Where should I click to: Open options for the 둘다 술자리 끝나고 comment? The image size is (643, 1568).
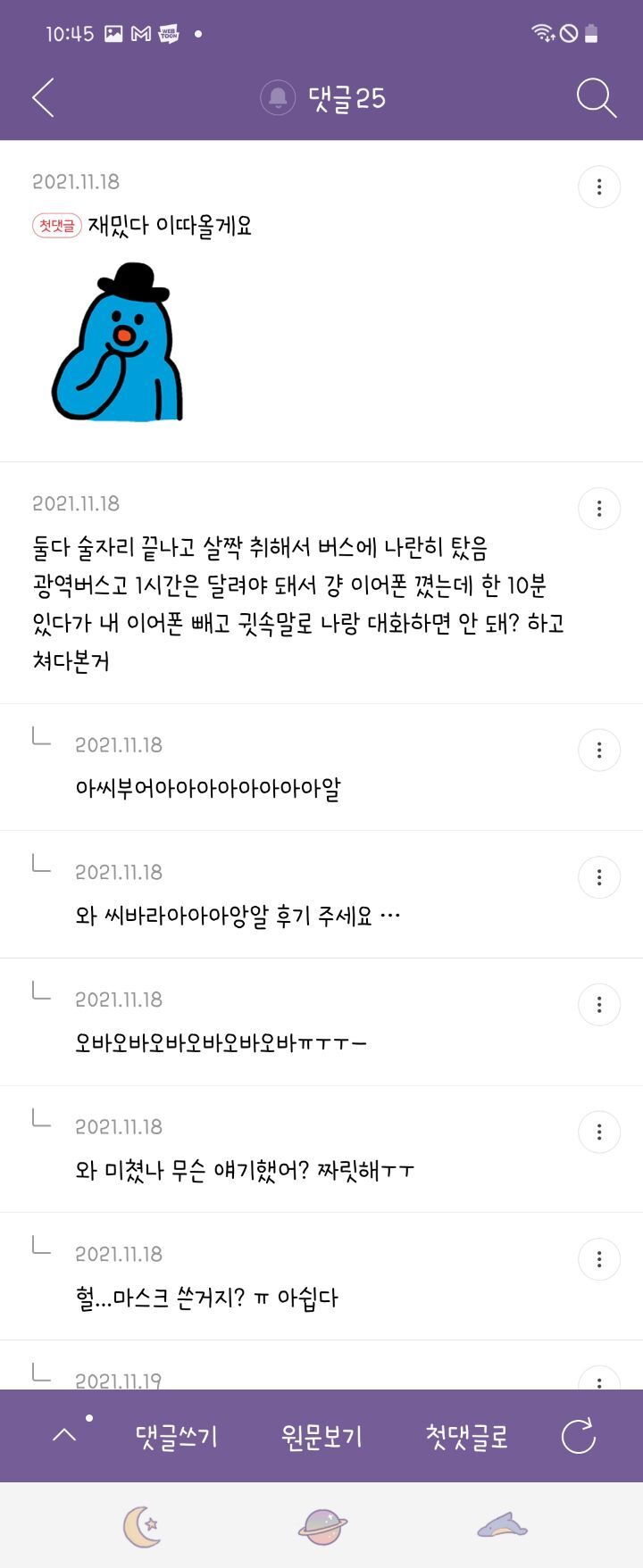pos(599,509)
